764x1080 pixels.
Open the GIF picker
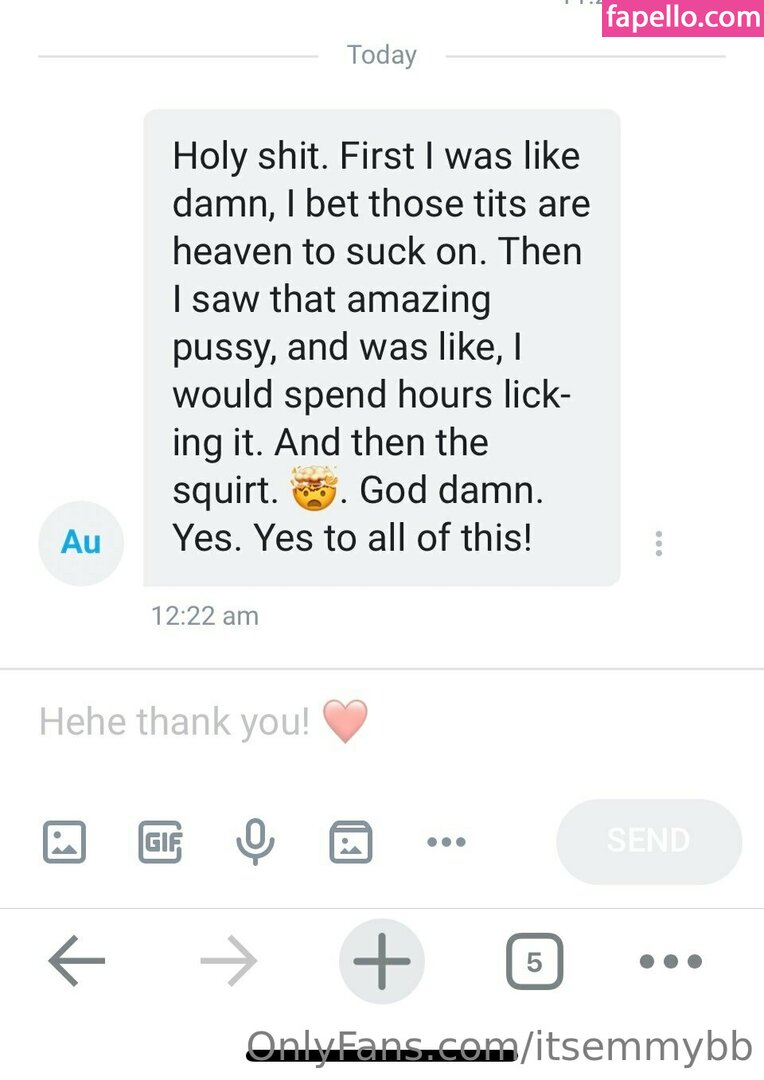(160, 842)
